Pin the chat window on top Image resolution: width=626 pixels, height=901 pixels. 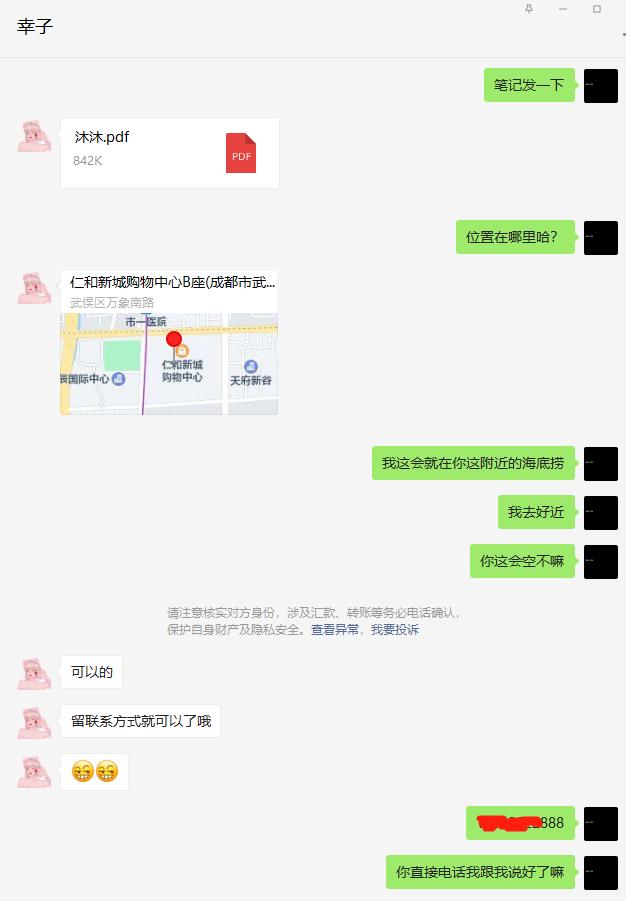point(529,9)
